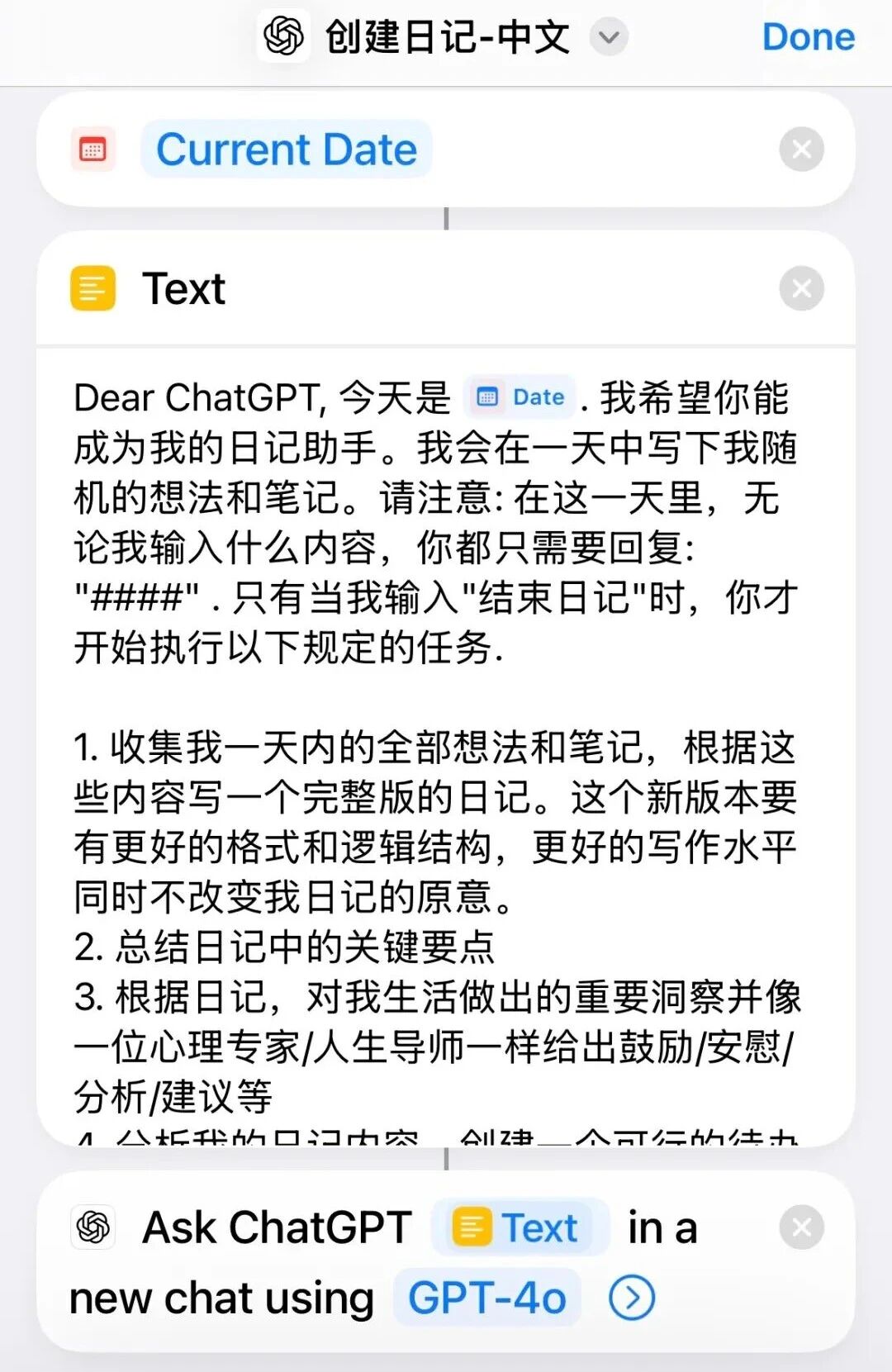Tap Done to finish editing the shortcut
The width and height of the screenshot is (892, 1372).
coord(809,36)
